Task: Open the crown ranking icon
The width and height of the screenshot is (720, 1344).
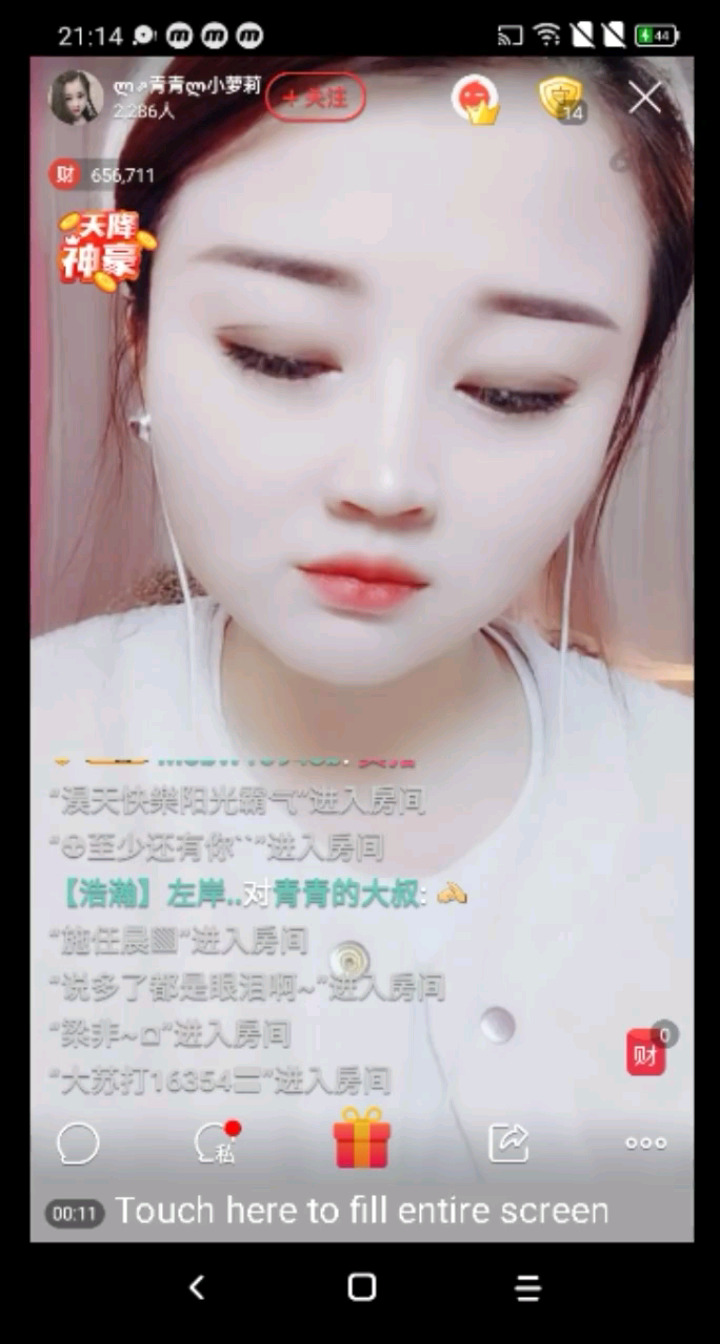Action: coord(476,99)
